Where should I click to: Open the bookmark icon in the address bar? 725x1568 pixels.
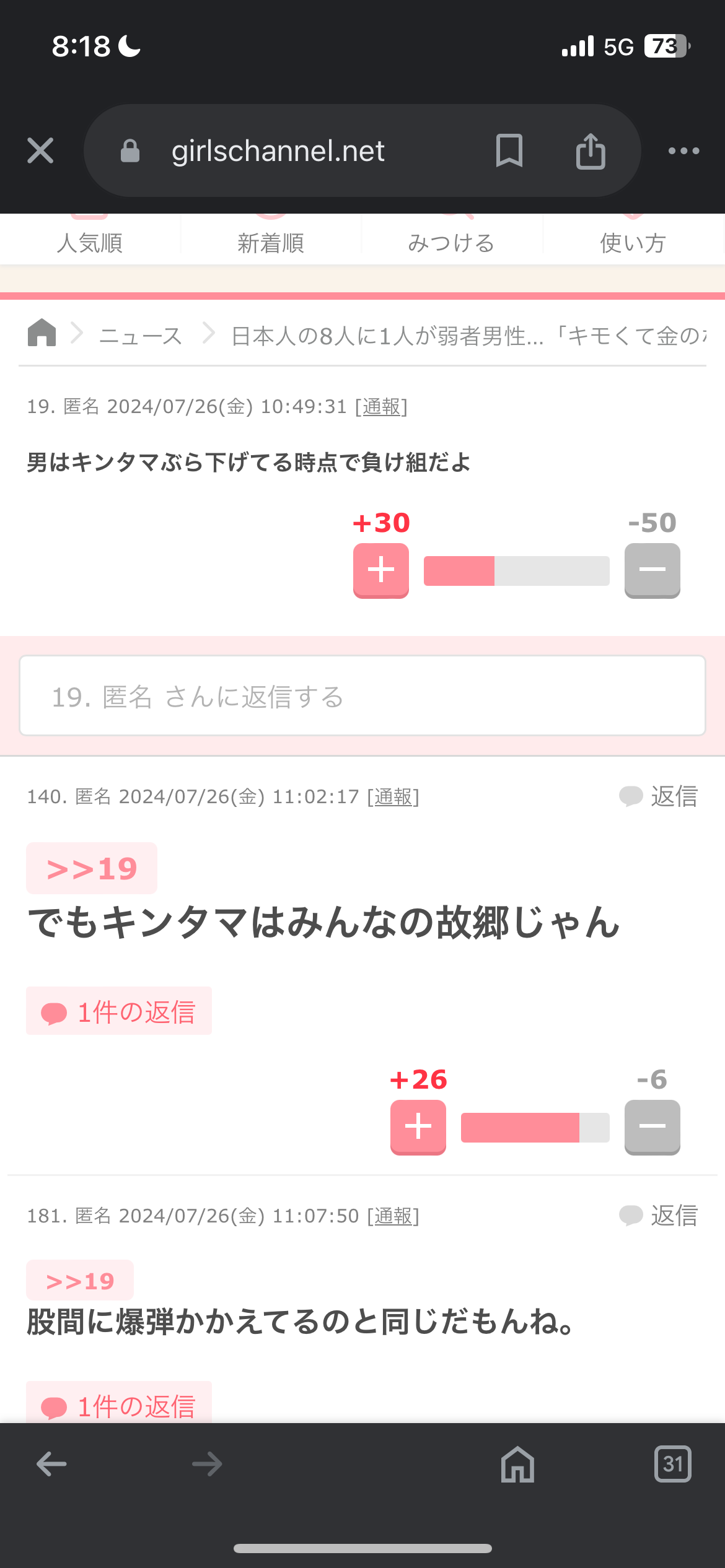point(509,150)
